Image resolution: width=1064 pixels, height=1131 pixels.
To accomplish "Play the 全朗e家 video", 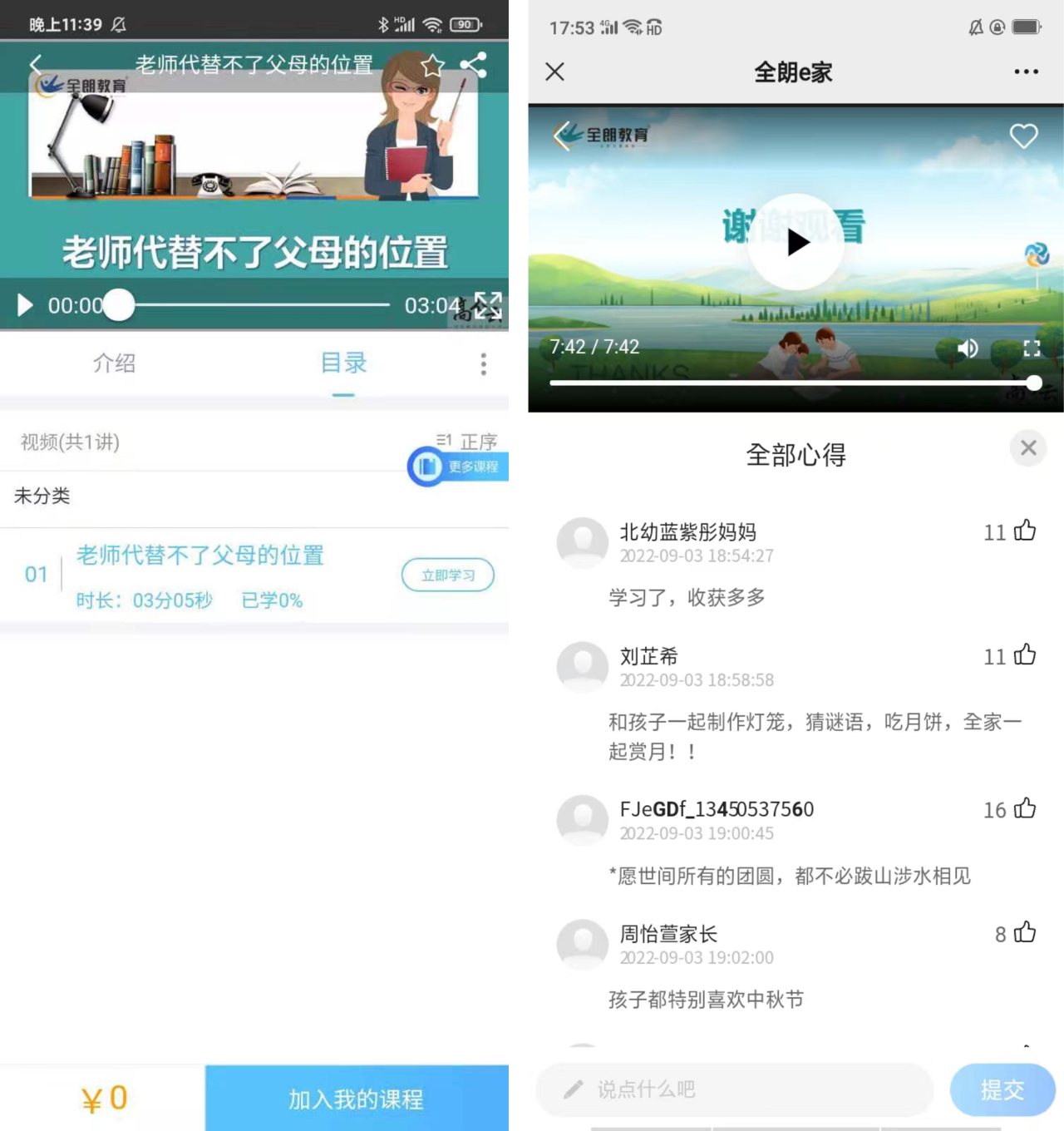I will point(796,242).
